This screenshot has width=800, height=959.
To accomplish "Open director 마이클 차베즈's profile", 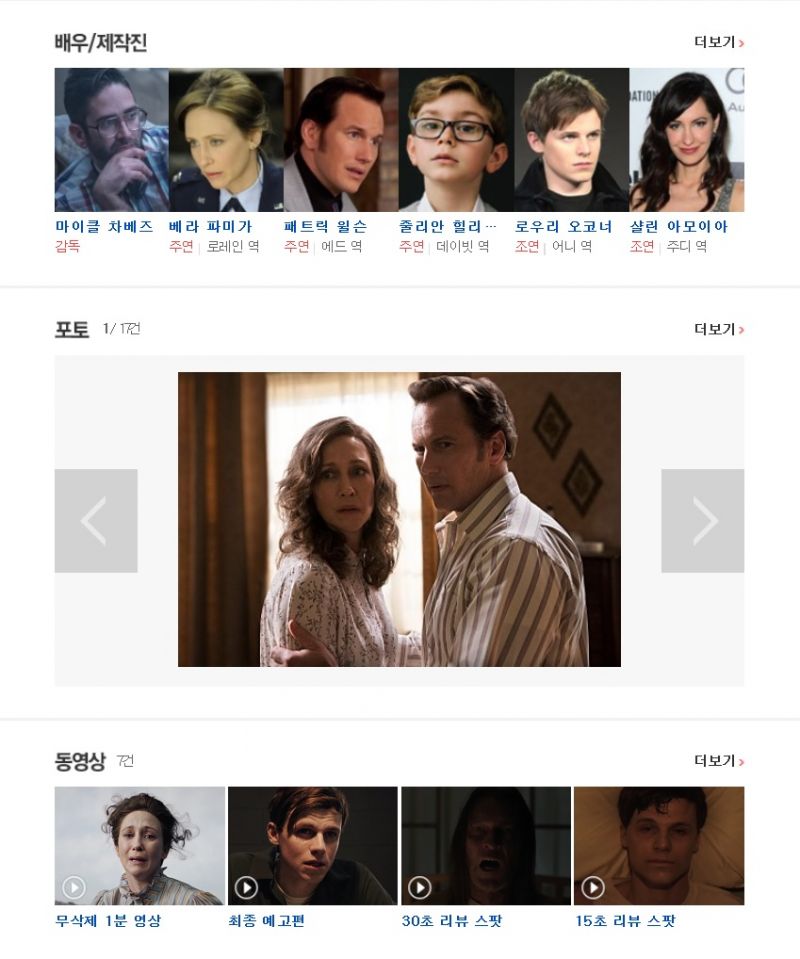I will (x=104, y=227).
